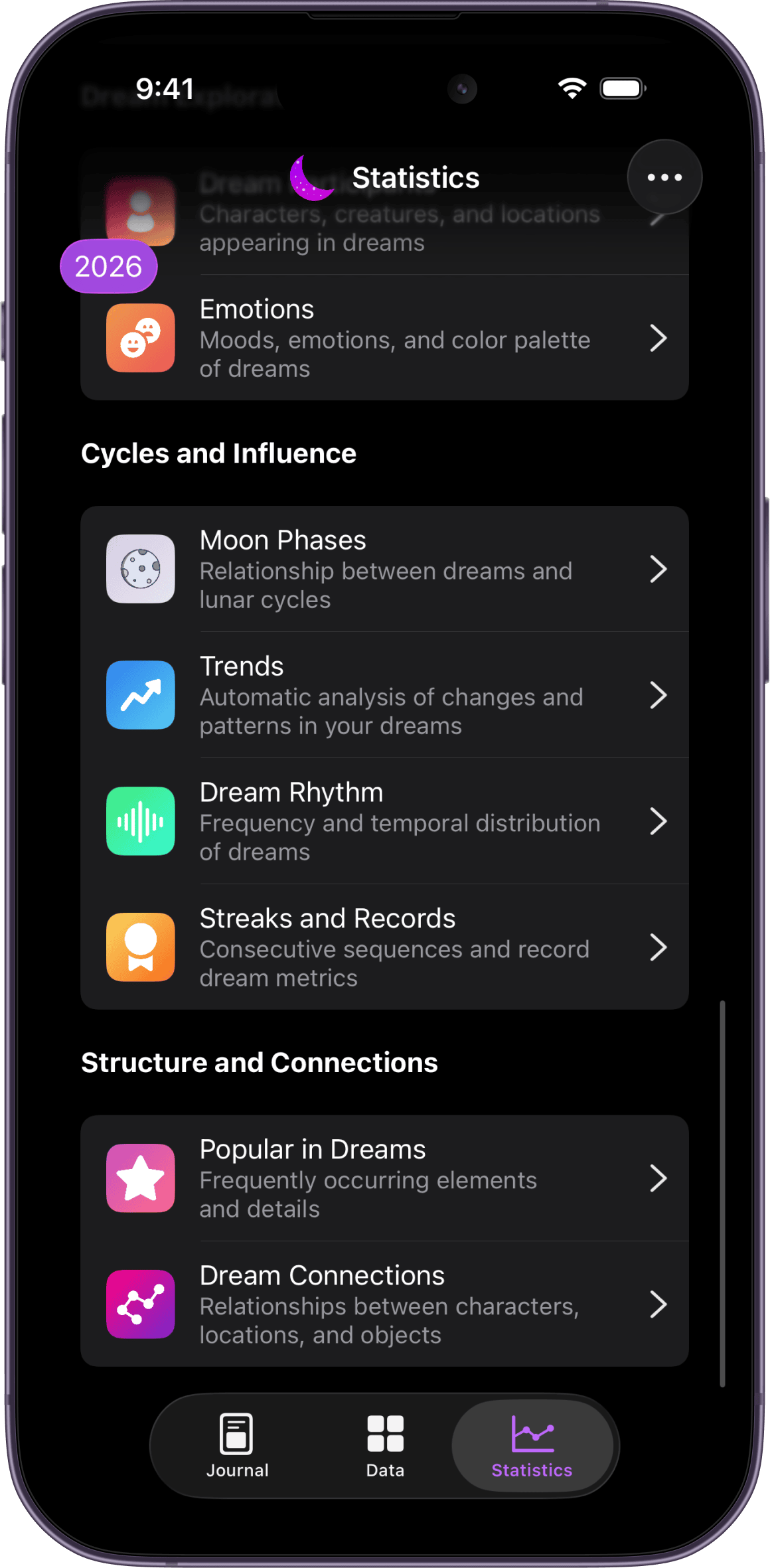Viewport: 770px width, 1568px height.
Task: View Dream Connections
Action: pyautogui.click(x=384, y=1304)
